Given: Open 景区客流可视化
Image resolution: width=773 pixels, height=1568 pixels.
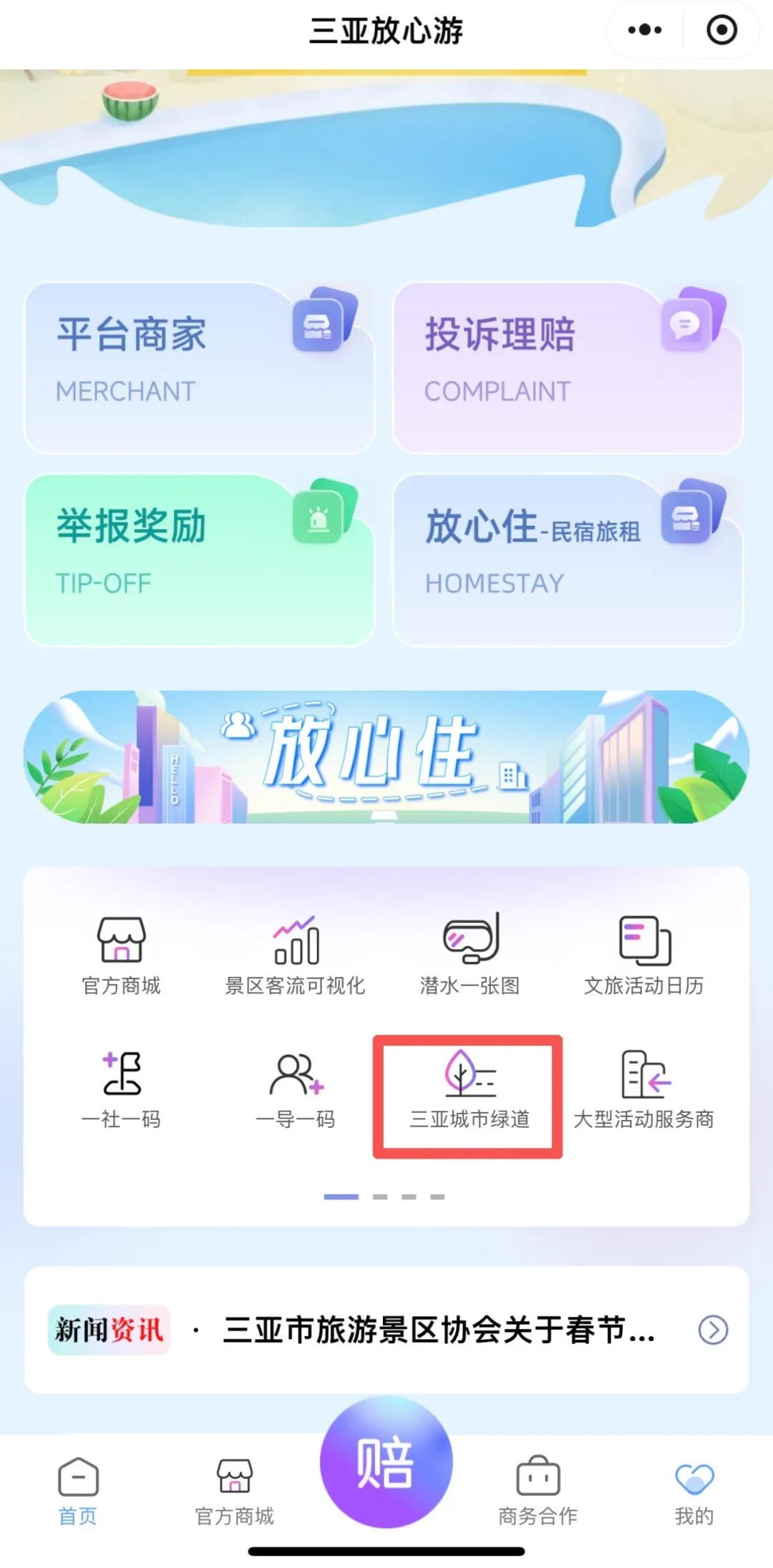Looking at the screenshot, I should [x=296, y=955].
